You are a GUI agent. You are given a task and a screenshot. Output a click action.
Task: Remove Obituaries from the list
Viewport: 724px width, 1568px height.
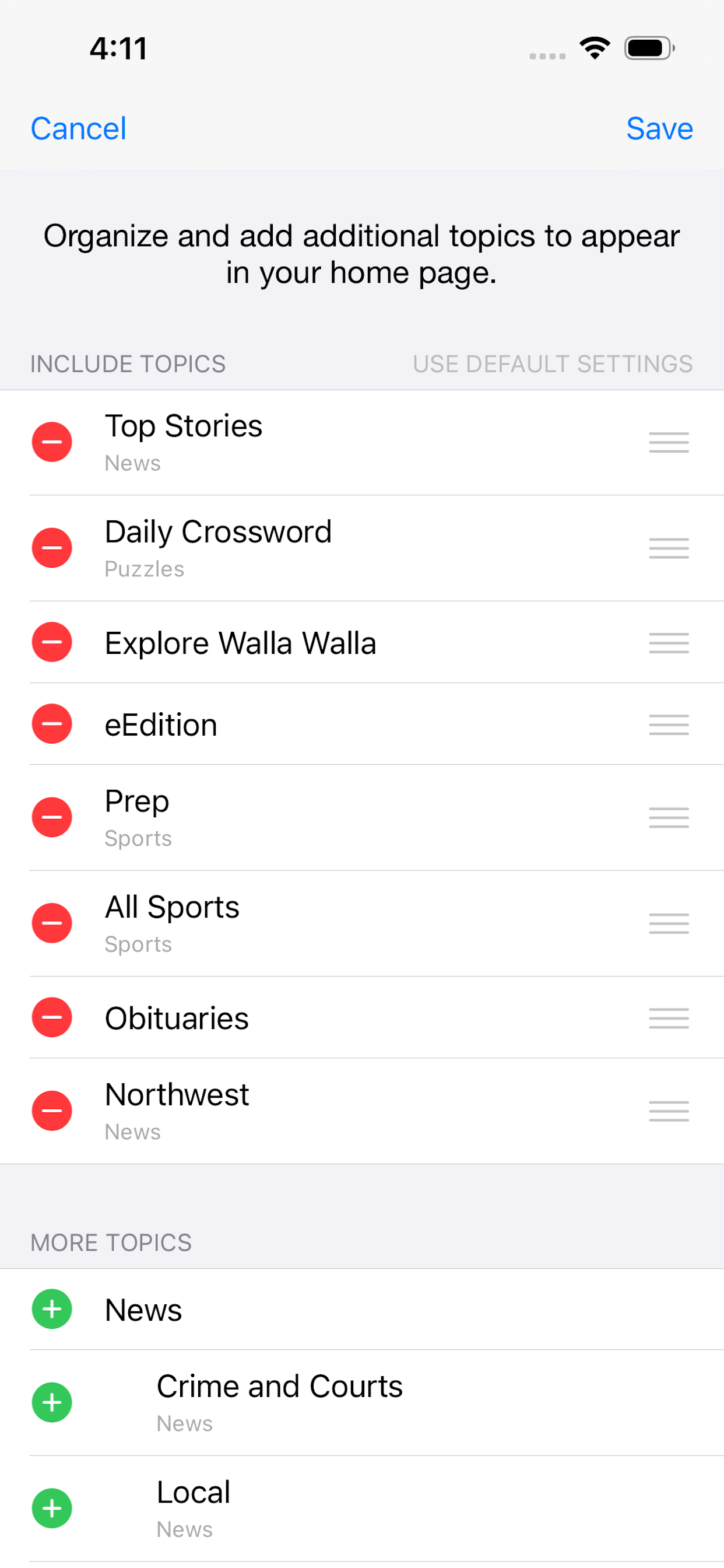[x=52, y=1018]
